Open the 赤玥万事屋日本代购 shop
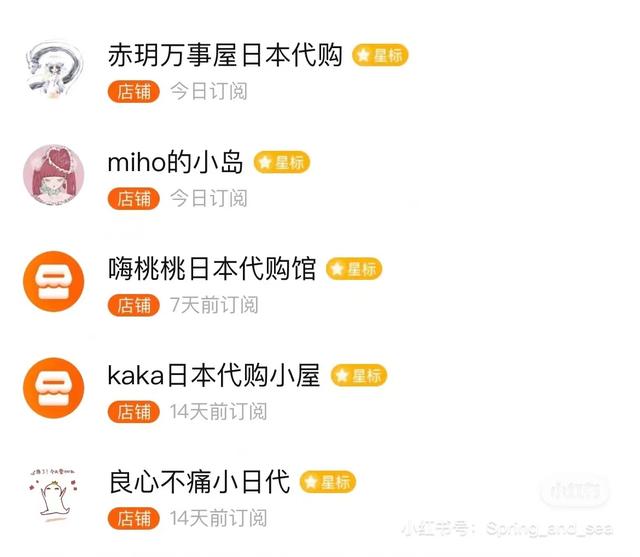The width and height of the screenshot is (640, 557). [224, 56]
